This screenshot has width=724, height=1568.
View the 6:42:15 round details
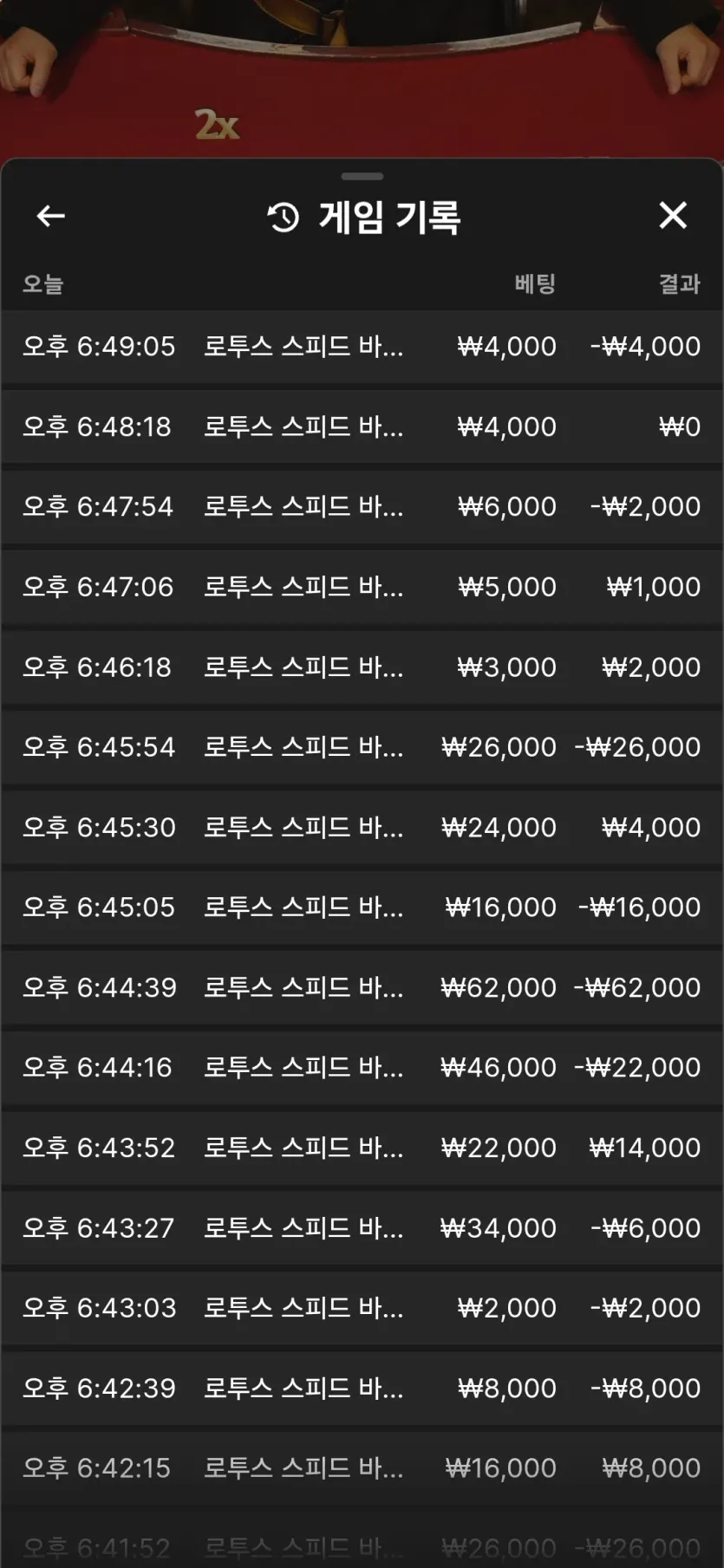[x=362, y=1468]
